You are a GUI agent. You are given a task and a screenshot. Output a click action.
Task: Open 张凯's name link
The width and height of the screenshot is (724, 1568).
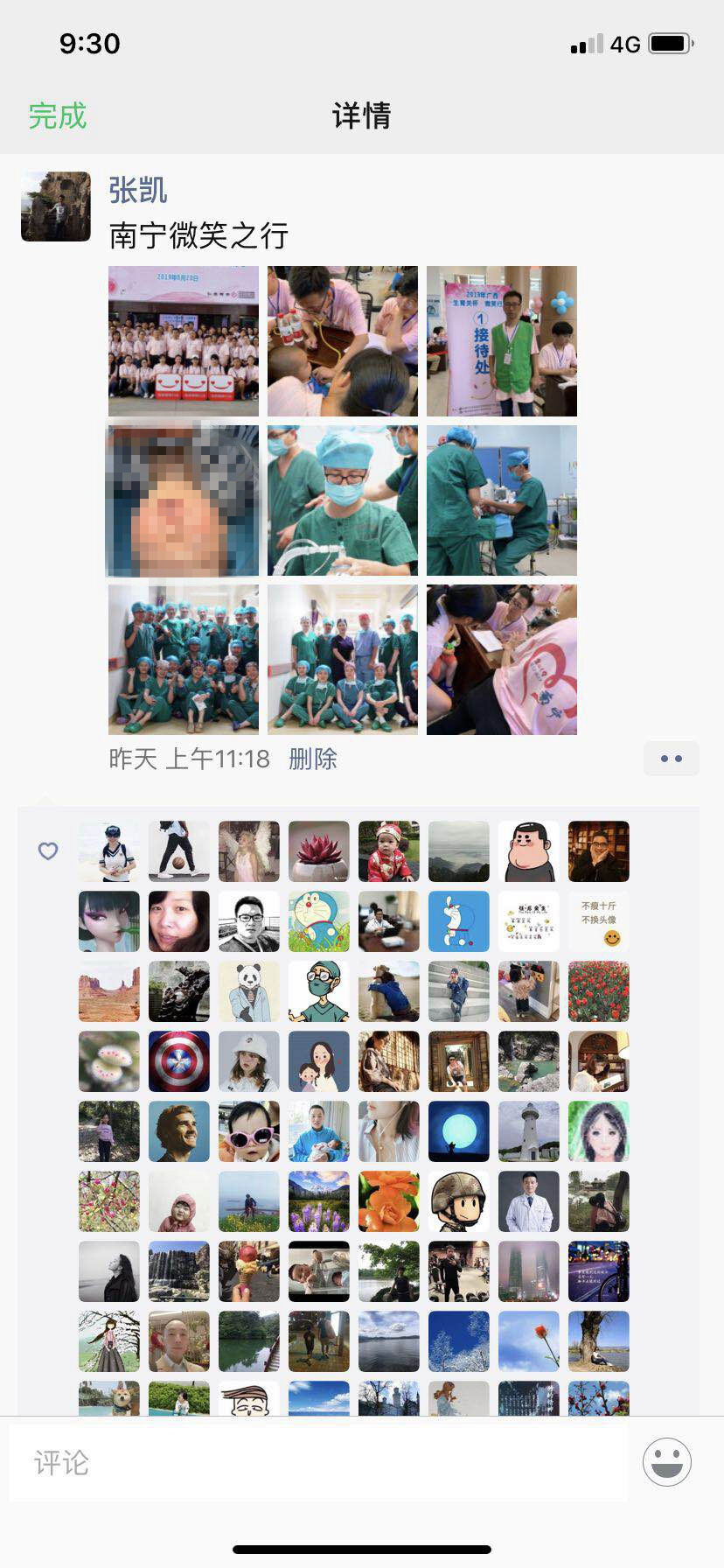pos(138,190)
